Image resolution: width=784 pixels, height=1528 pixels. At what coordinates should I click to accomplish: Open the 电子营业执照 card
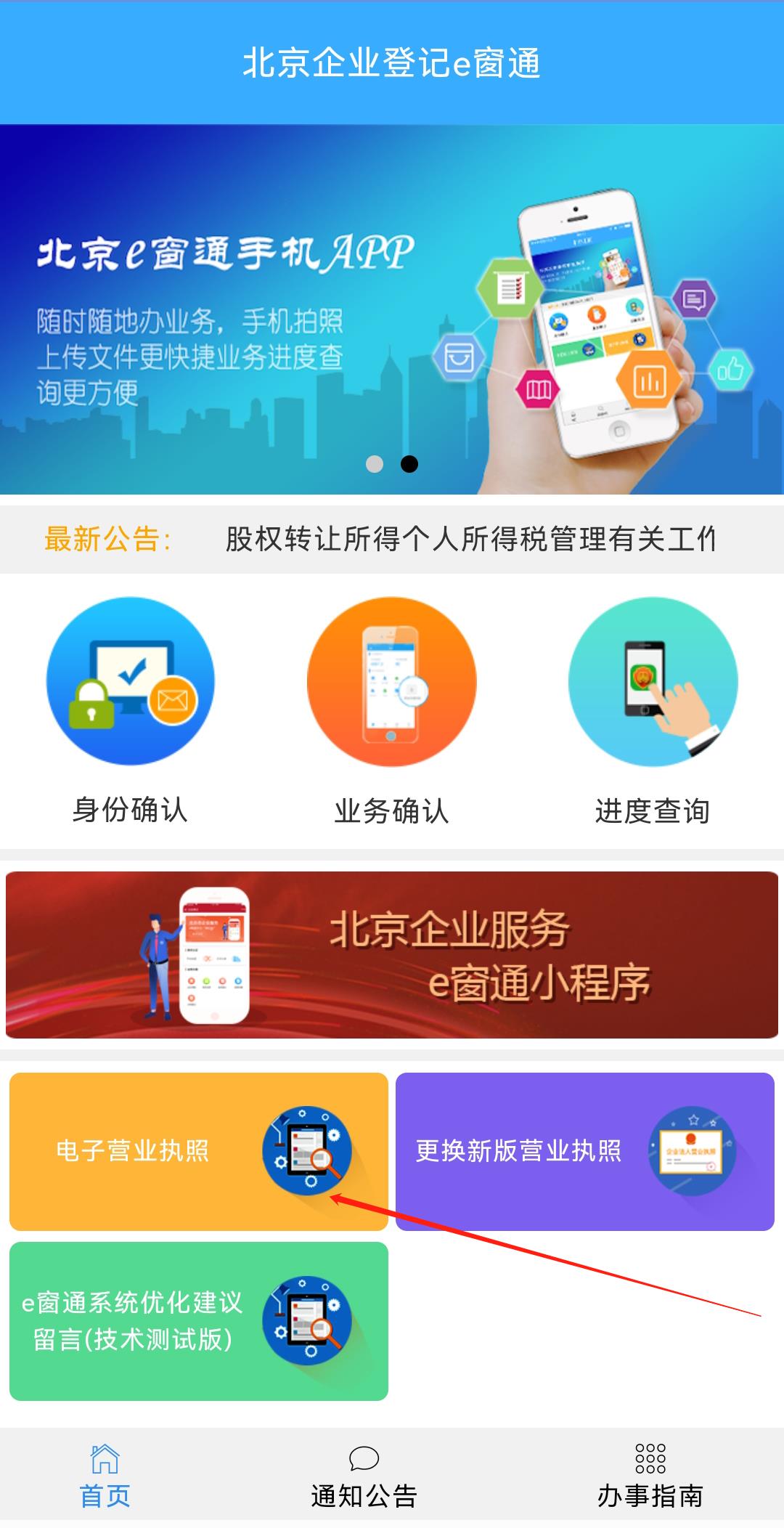point(198,1151)
